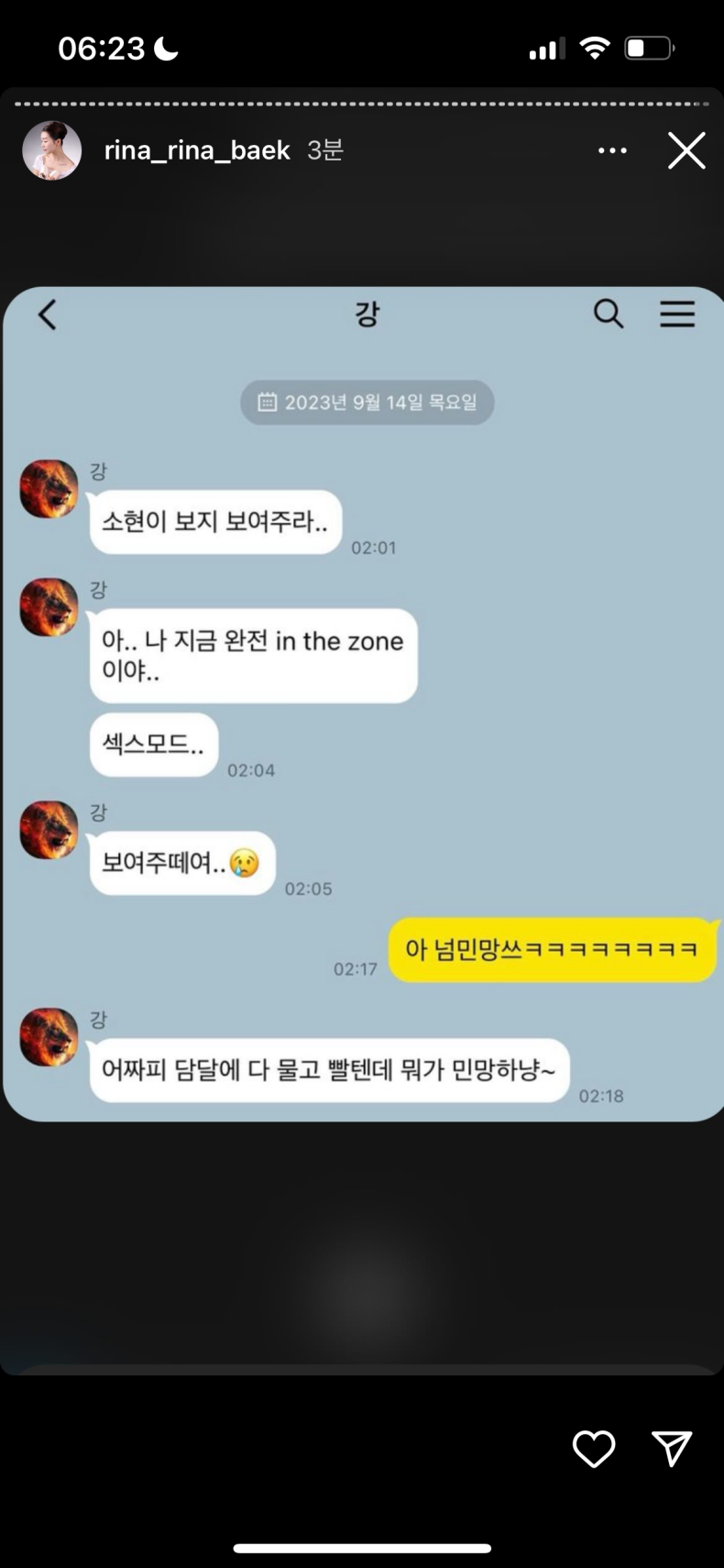Tap the rina_rina_baek username
Screen dimensions: 724x1568
[197, 150]
